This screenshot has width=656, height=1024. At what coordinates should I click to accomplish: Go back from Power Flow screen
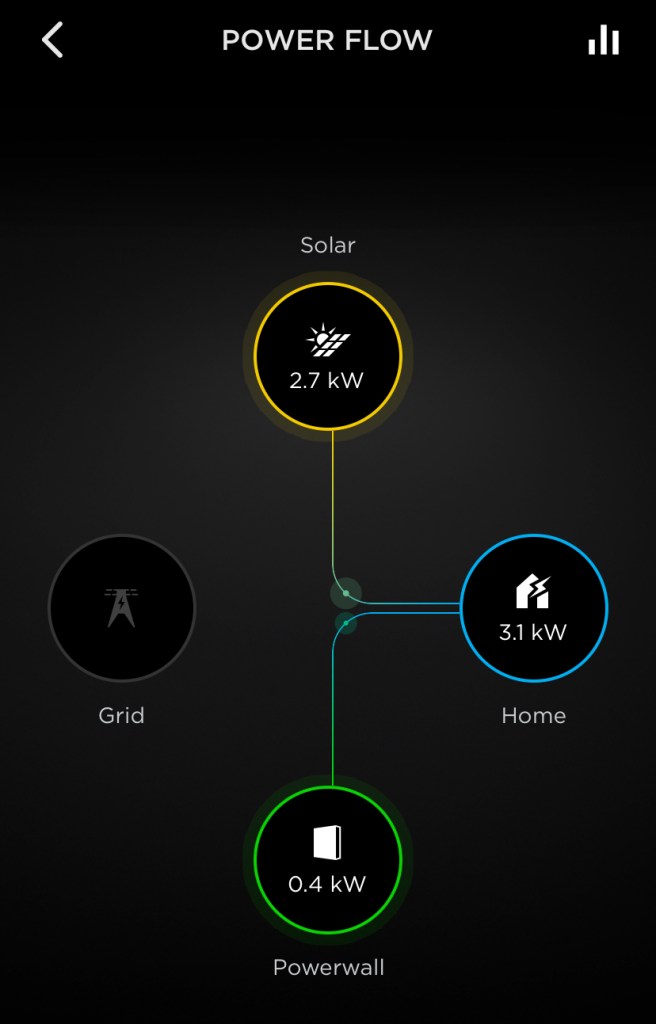53,41
